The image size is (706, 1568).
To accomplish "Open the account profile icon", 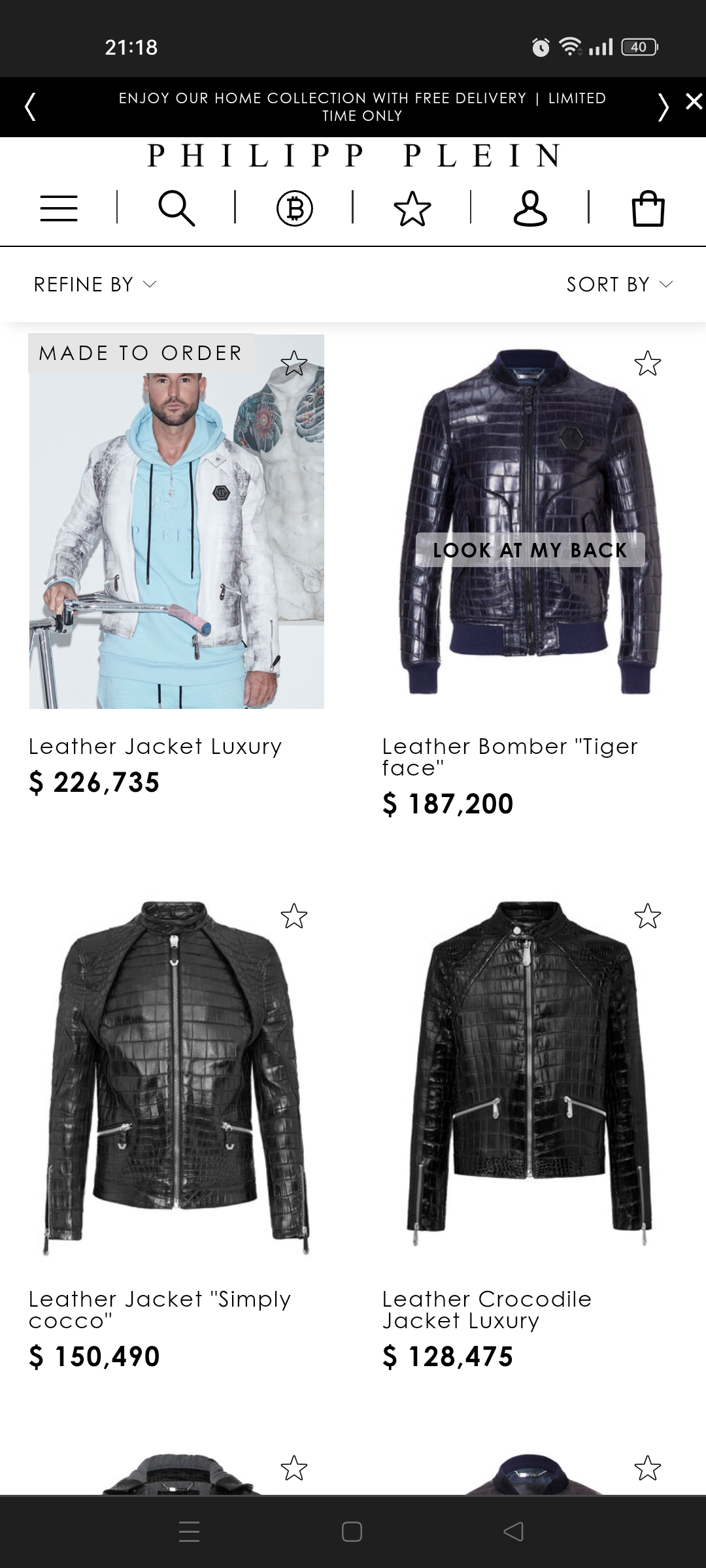I will 530,208.
